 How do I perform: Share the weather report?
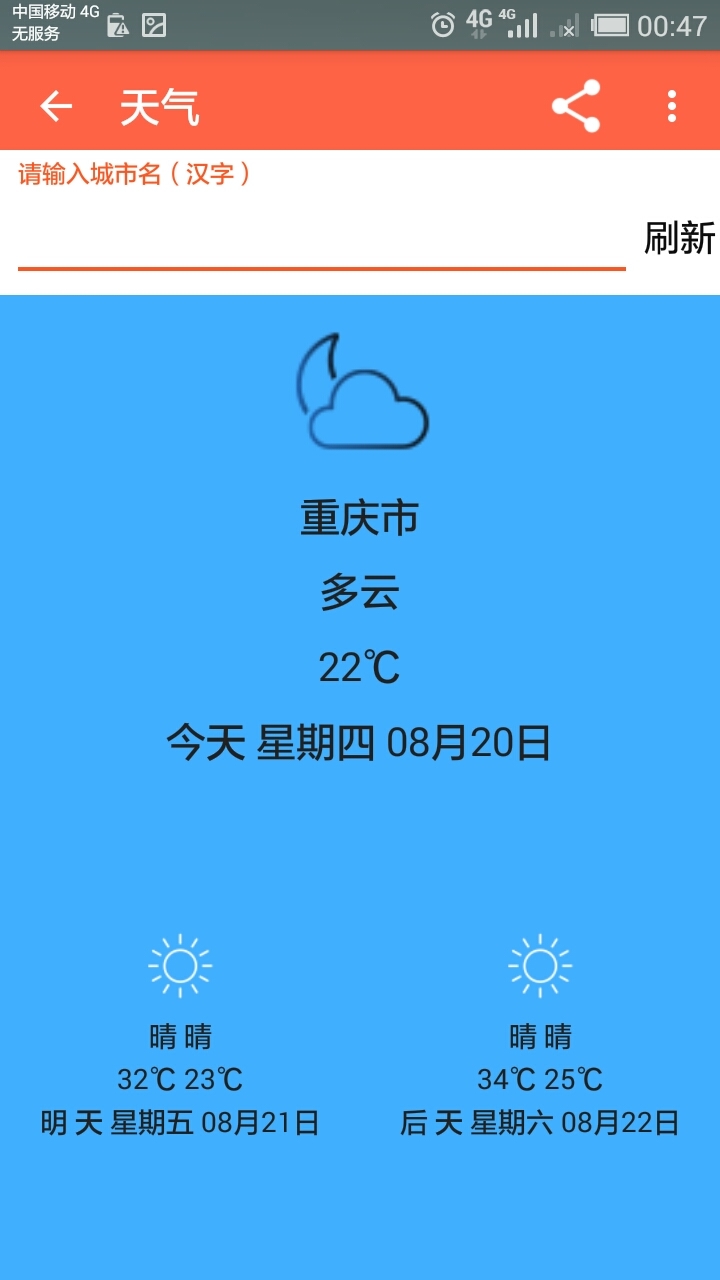(x=576, y=106)
